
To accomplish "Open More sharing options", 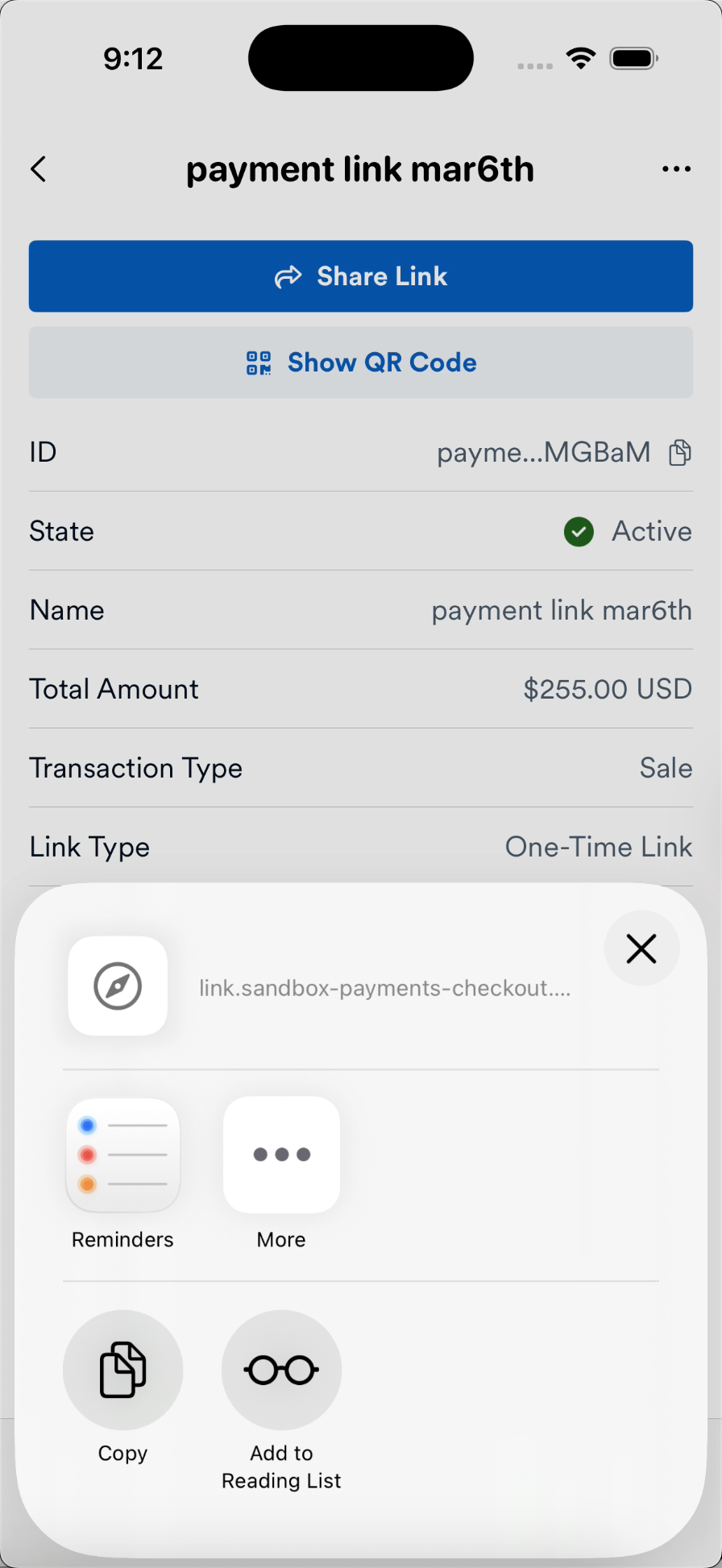I will click(x=280, y=1155).
